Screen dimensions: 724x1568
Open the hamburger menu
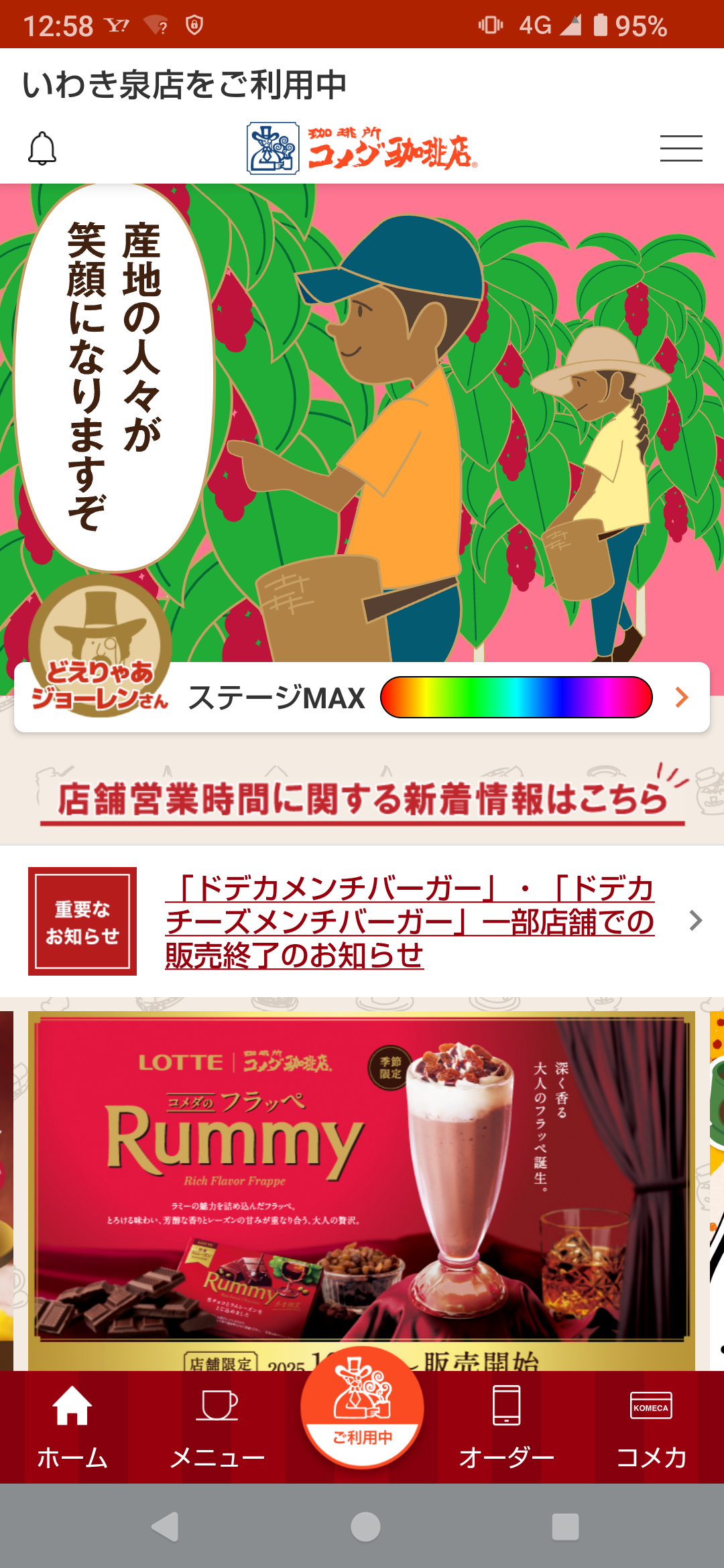coord(680,148)
